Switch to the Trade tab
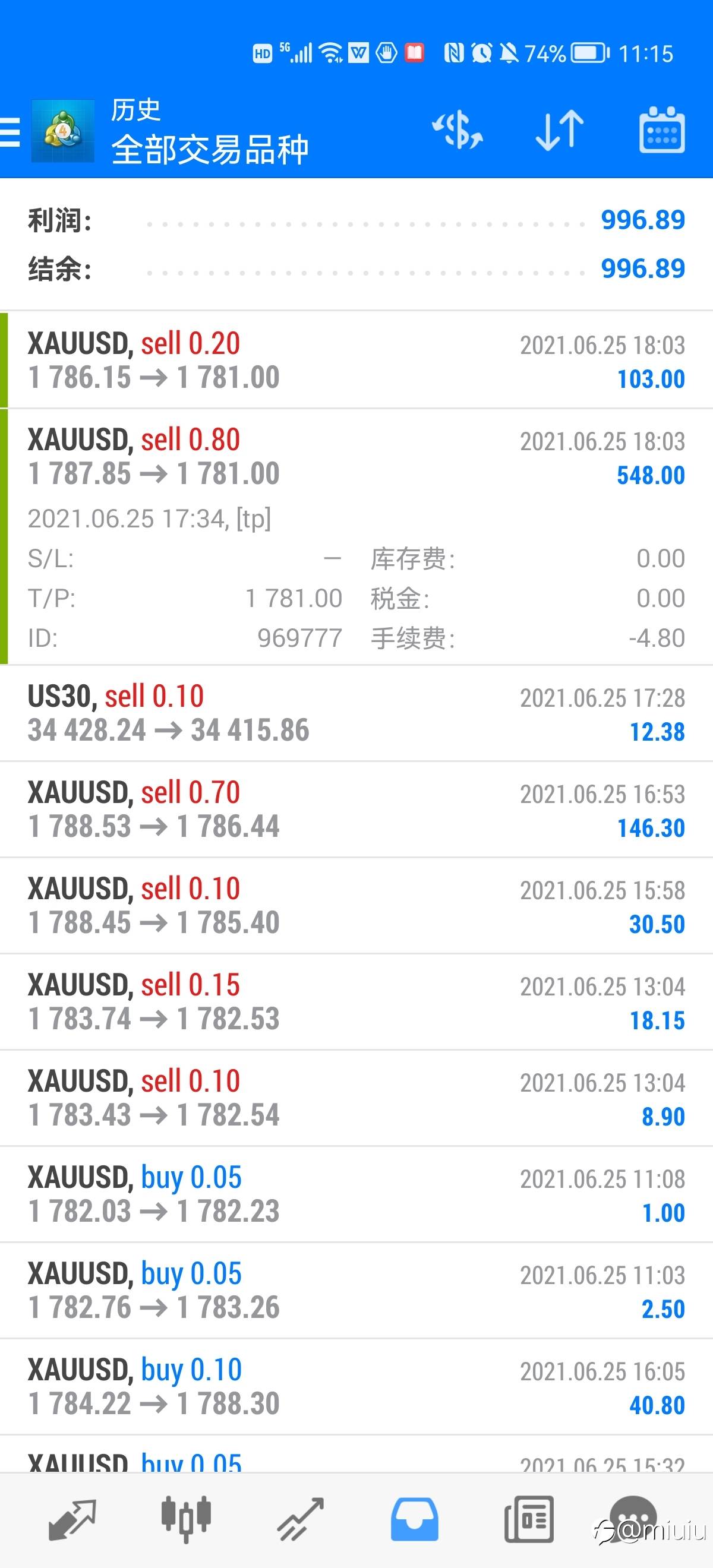713x1568 pixels. coord(300,1519)
